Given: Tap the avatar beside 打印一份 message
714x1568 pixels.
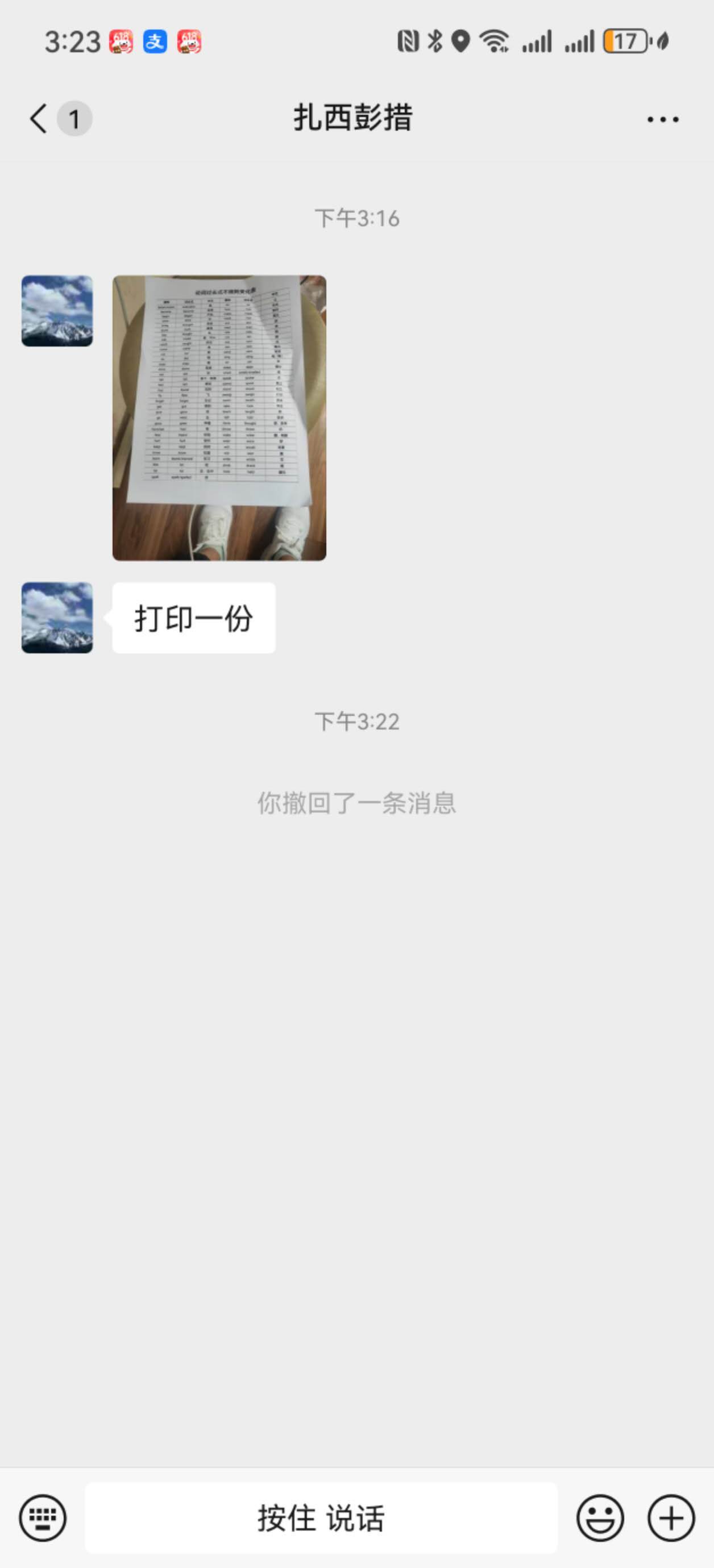Looking at the screenshot, I should [57, 618].
